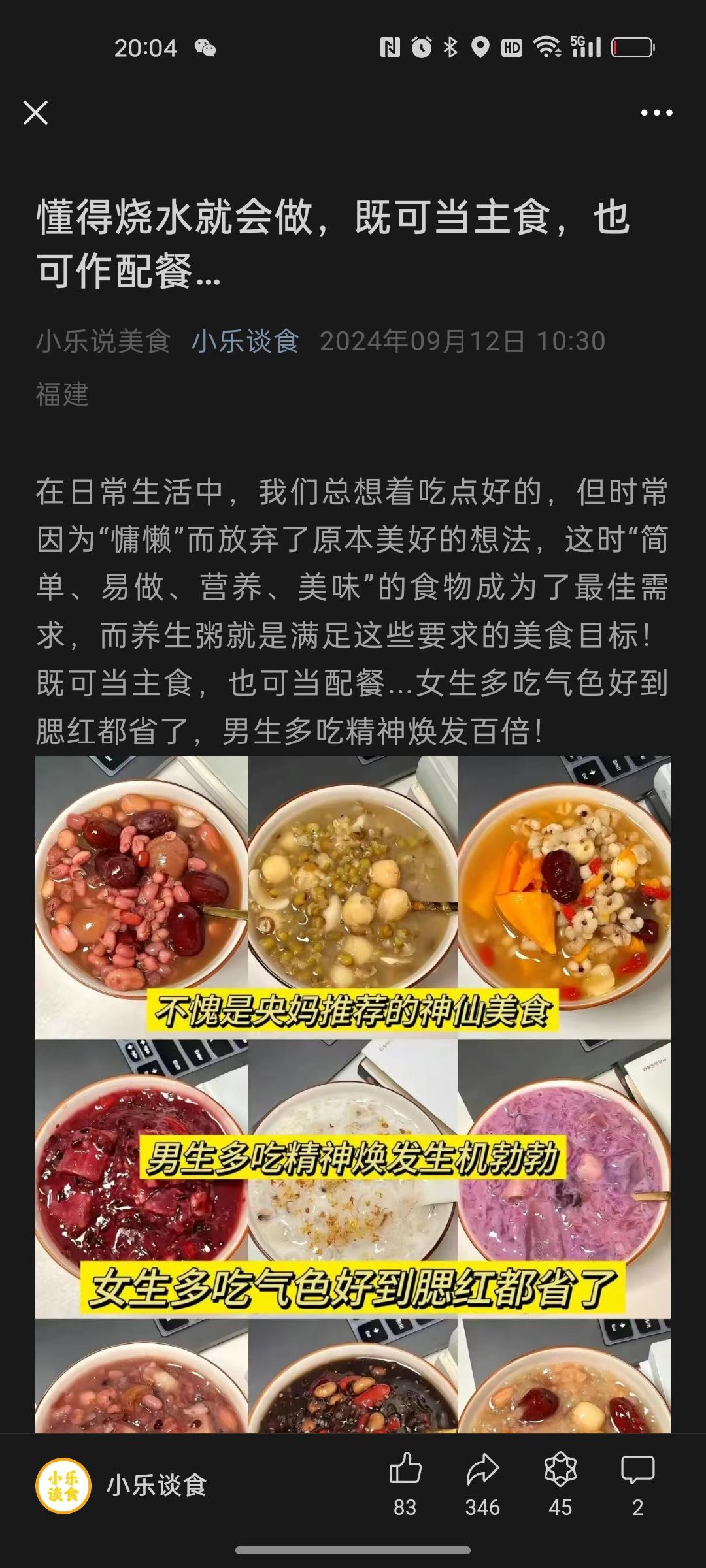Screen dimensions: 706x1568
Task: Open the three-dot overflow menu
Action: [656, 113]
